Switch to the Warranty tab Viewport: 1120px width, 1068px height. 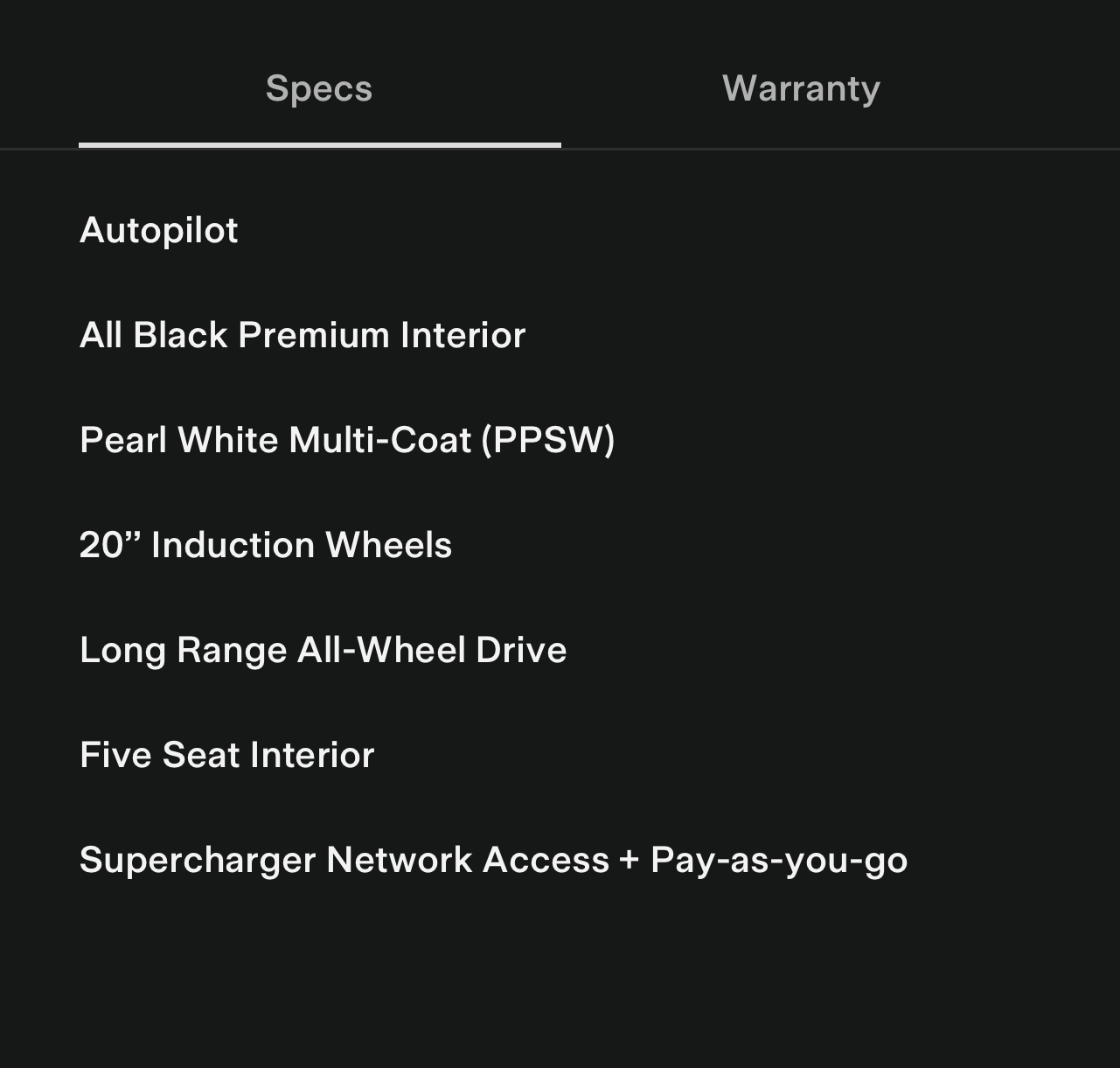tap(801, 89)
